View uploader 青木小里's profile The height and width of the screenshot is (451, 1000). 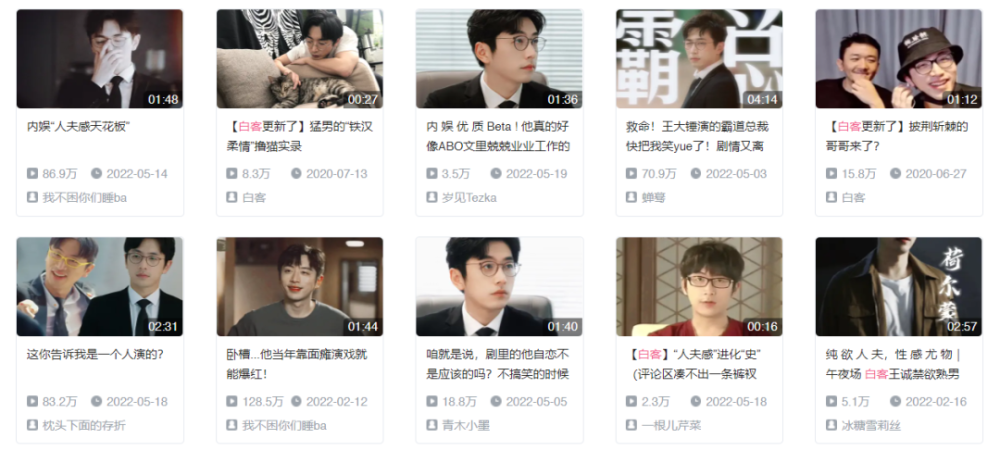(466, 425)
